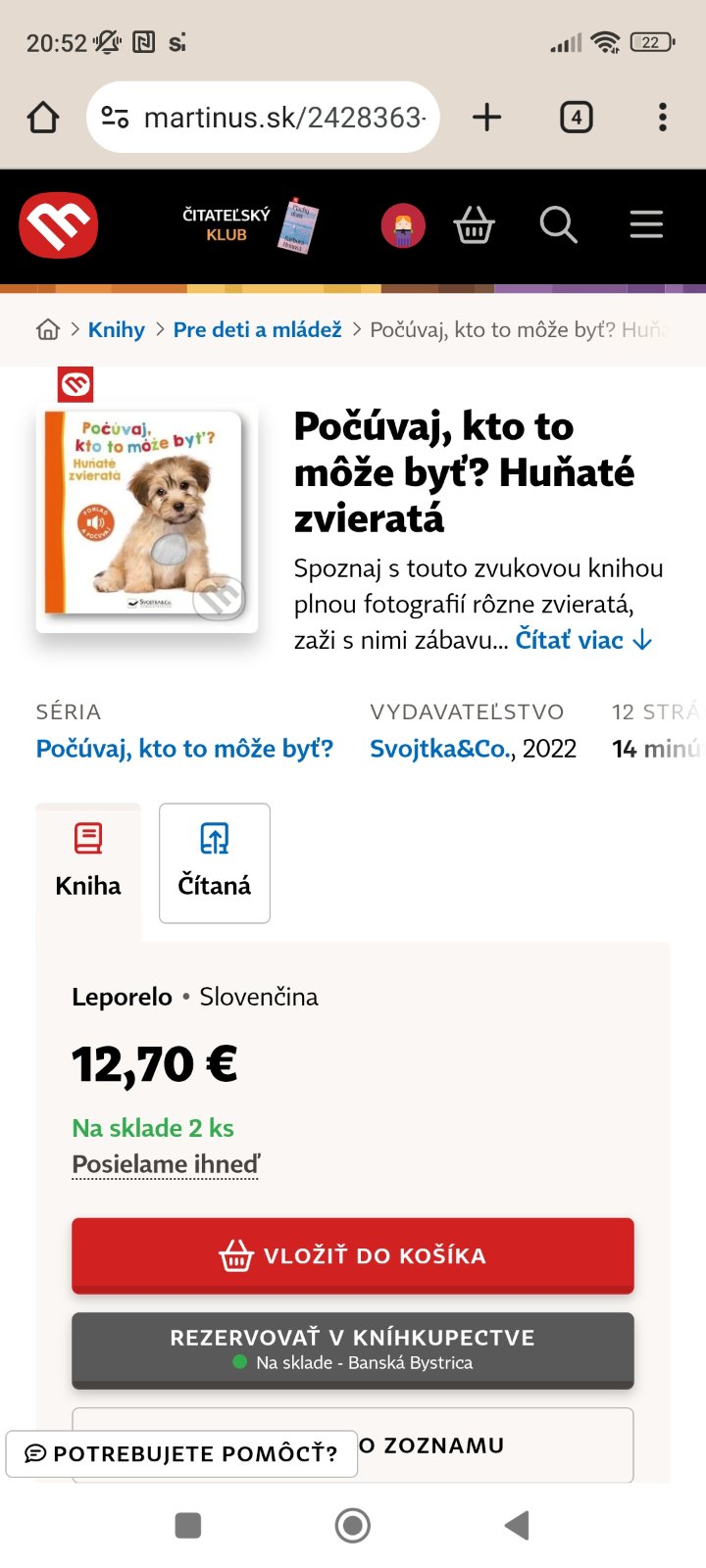The height and width of the screenshot is (1568, 706).
Task: Open the publisher Svojtka&Co.
Action: coord(440,749)
